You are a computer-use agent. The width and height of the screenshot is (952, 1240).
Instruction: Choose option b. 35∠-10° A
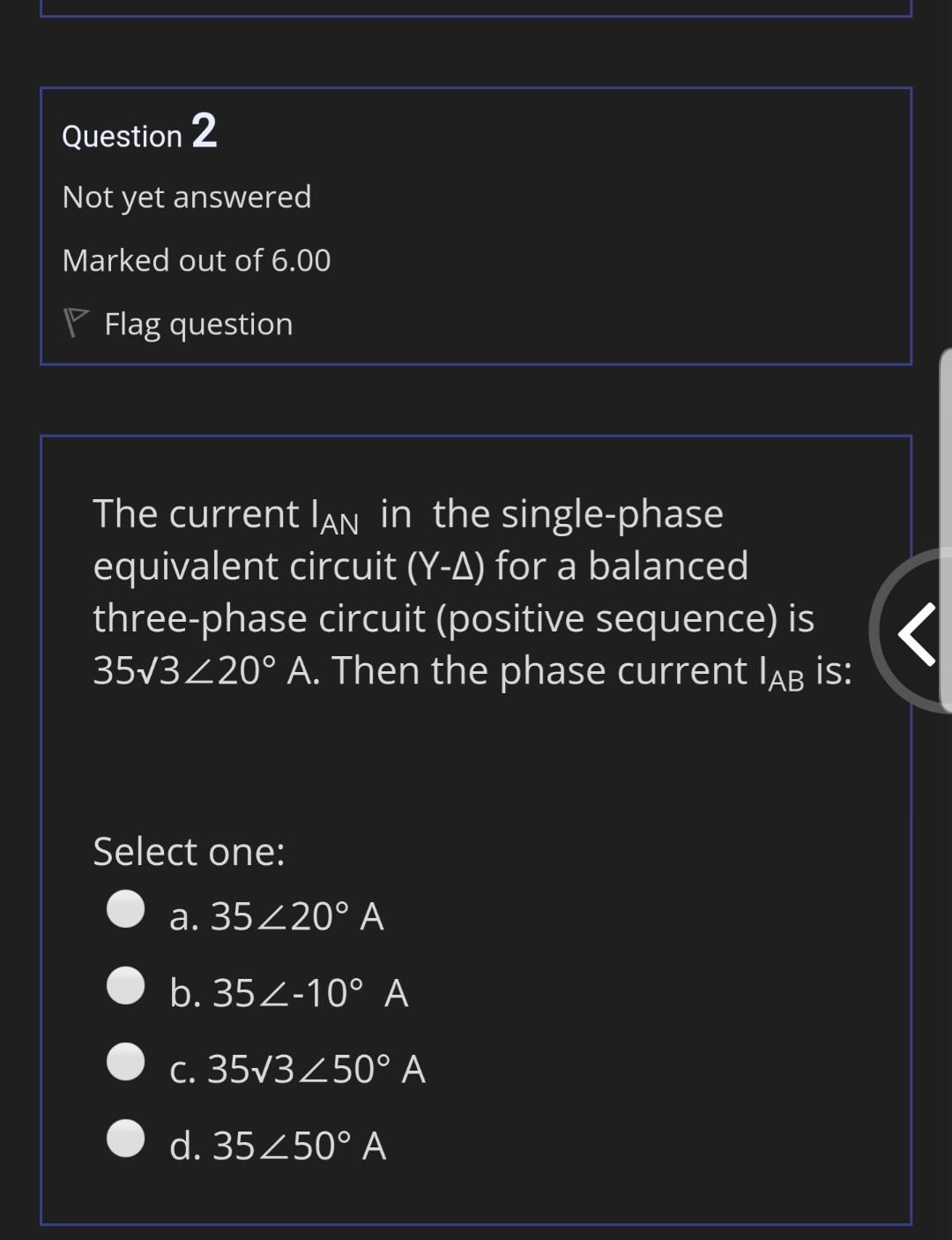pyautogui.click(x=125, y=985)
